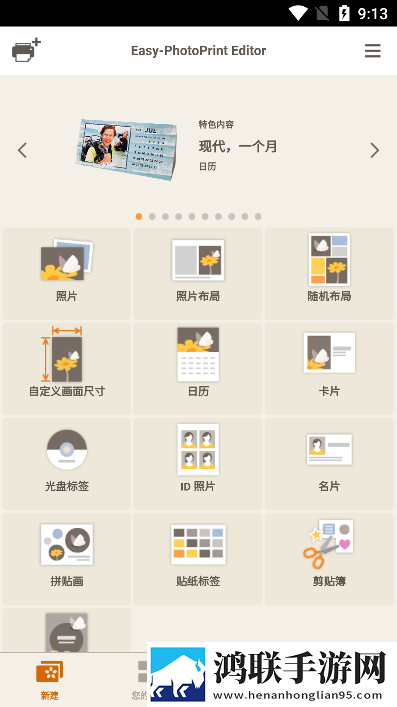This screenshot has width=397, height=707.
Task: Choose 贴纸标签 tile
Action: click(x=198, y=559)
